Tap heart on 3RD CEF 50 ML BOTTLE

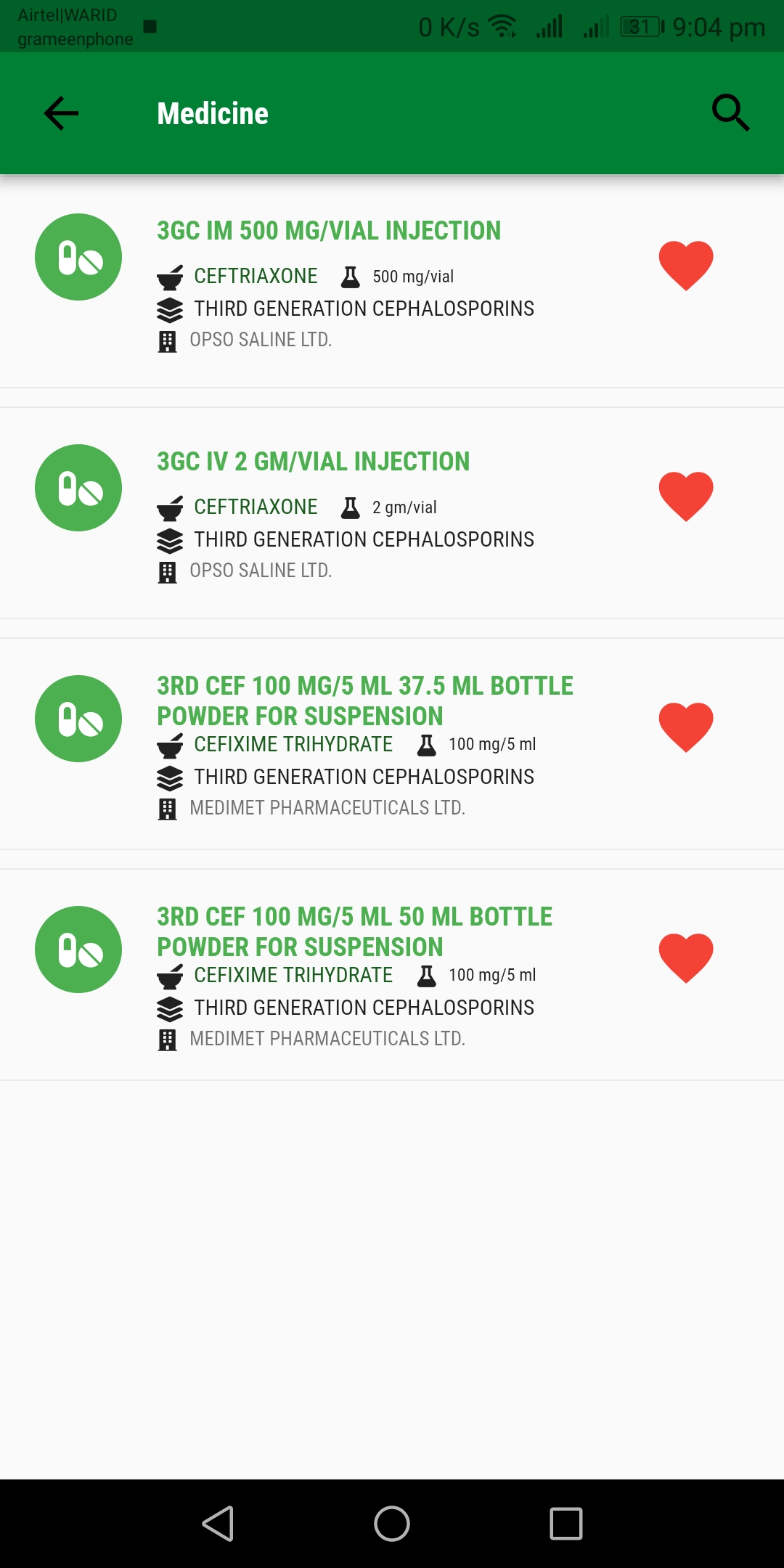point(686,957)
